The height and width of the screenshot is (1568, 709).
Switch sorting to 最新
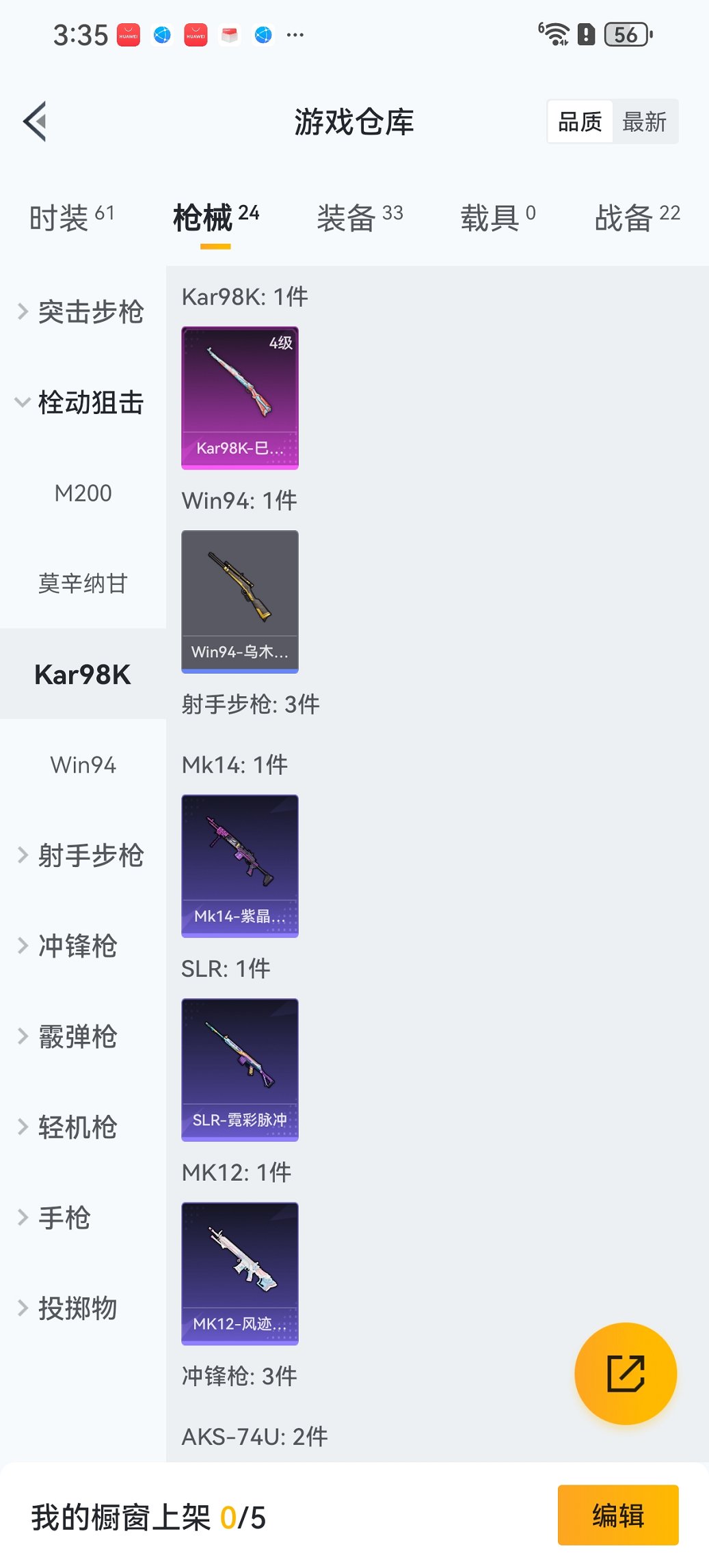pyautogui.click(x=645, y=120)
